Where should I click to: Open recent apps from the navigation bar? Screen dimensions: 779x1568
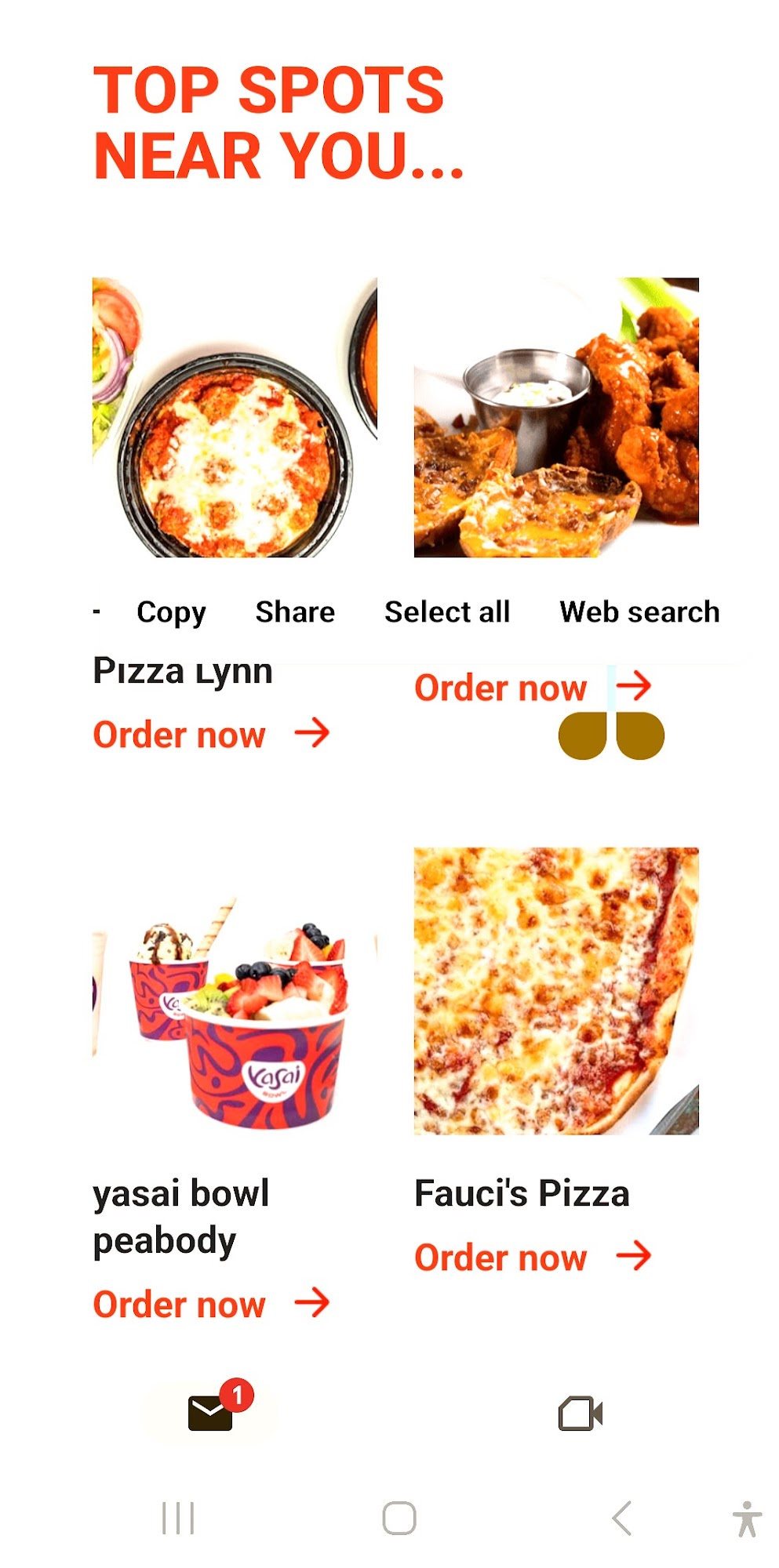[x=178, y=1519]
